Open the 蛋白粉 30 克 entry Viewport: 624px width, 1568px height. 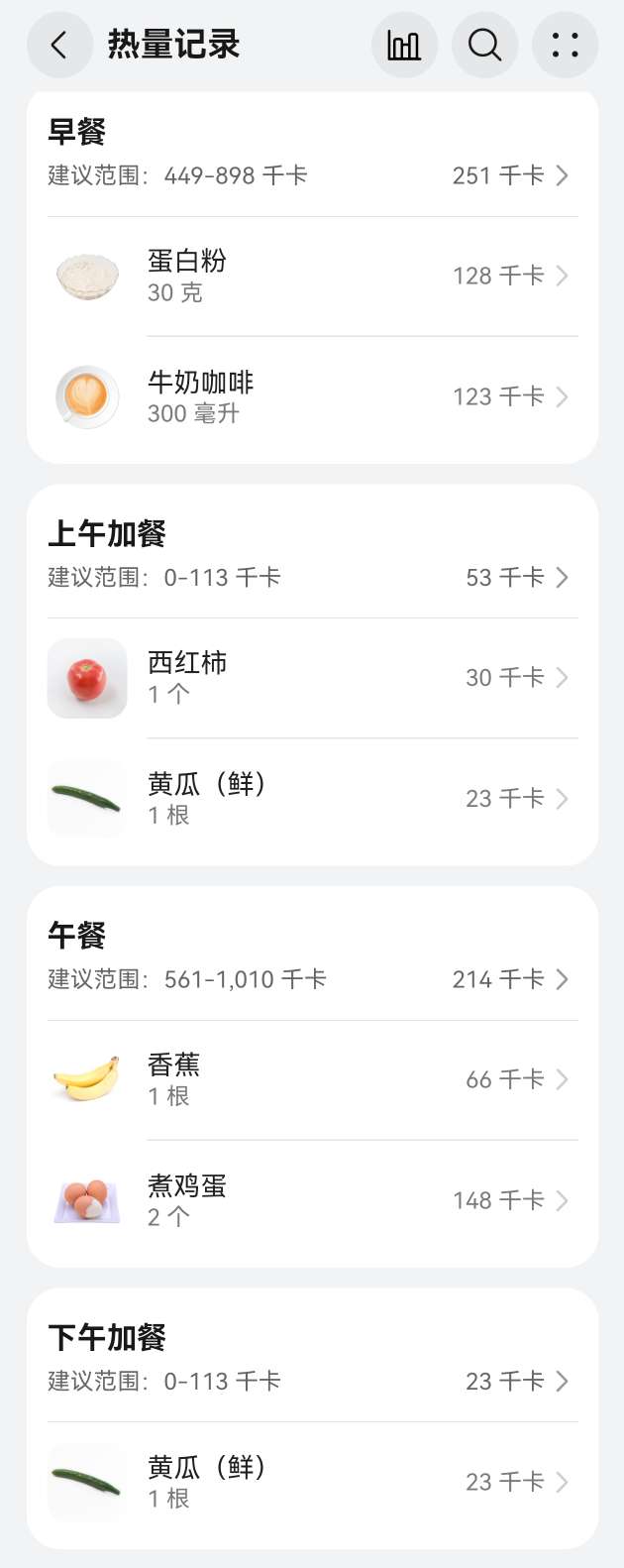click(312, 277)
